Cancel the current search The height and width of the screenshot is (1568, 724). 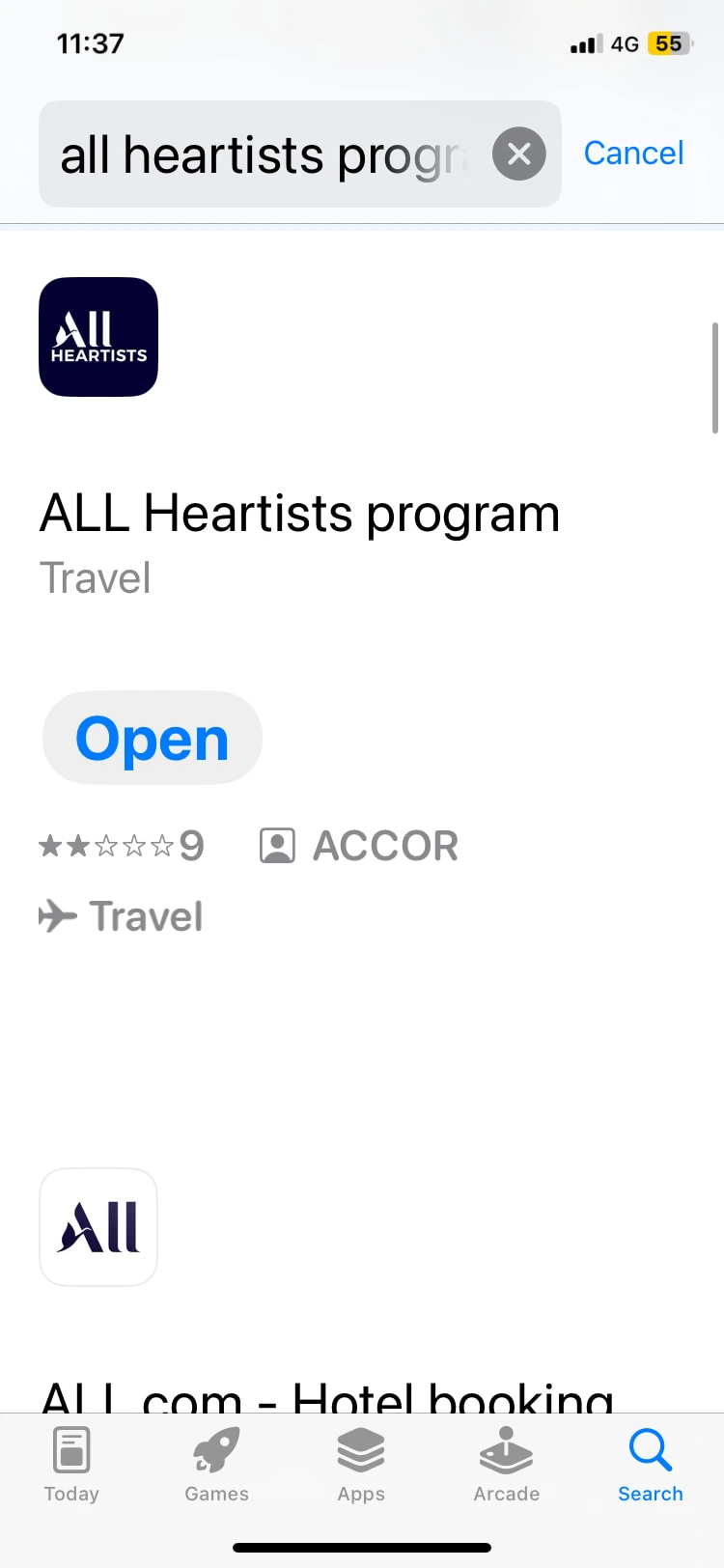coord(633,154)
